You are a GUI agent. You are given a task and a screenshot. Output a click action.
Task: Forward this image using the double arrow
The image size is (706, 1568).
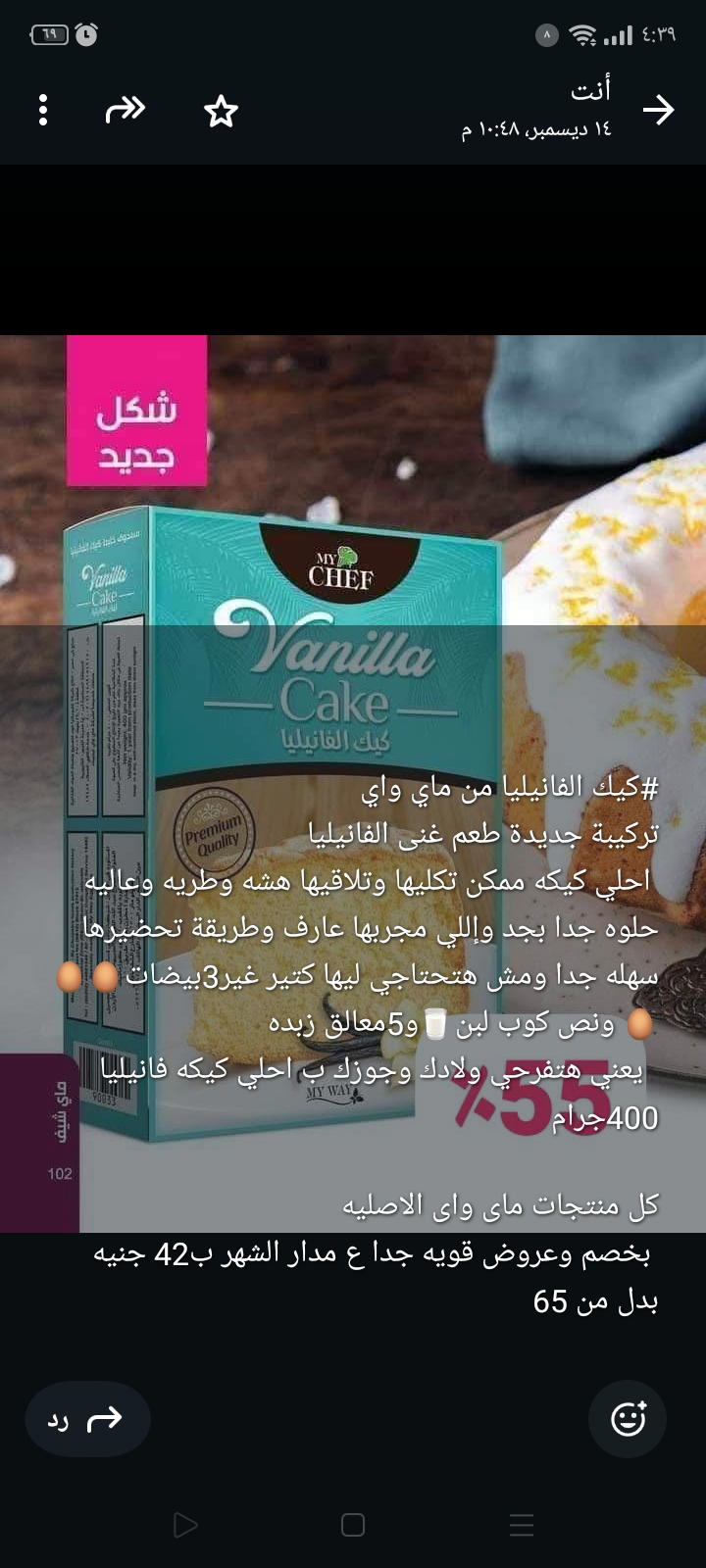click(126, 110)
